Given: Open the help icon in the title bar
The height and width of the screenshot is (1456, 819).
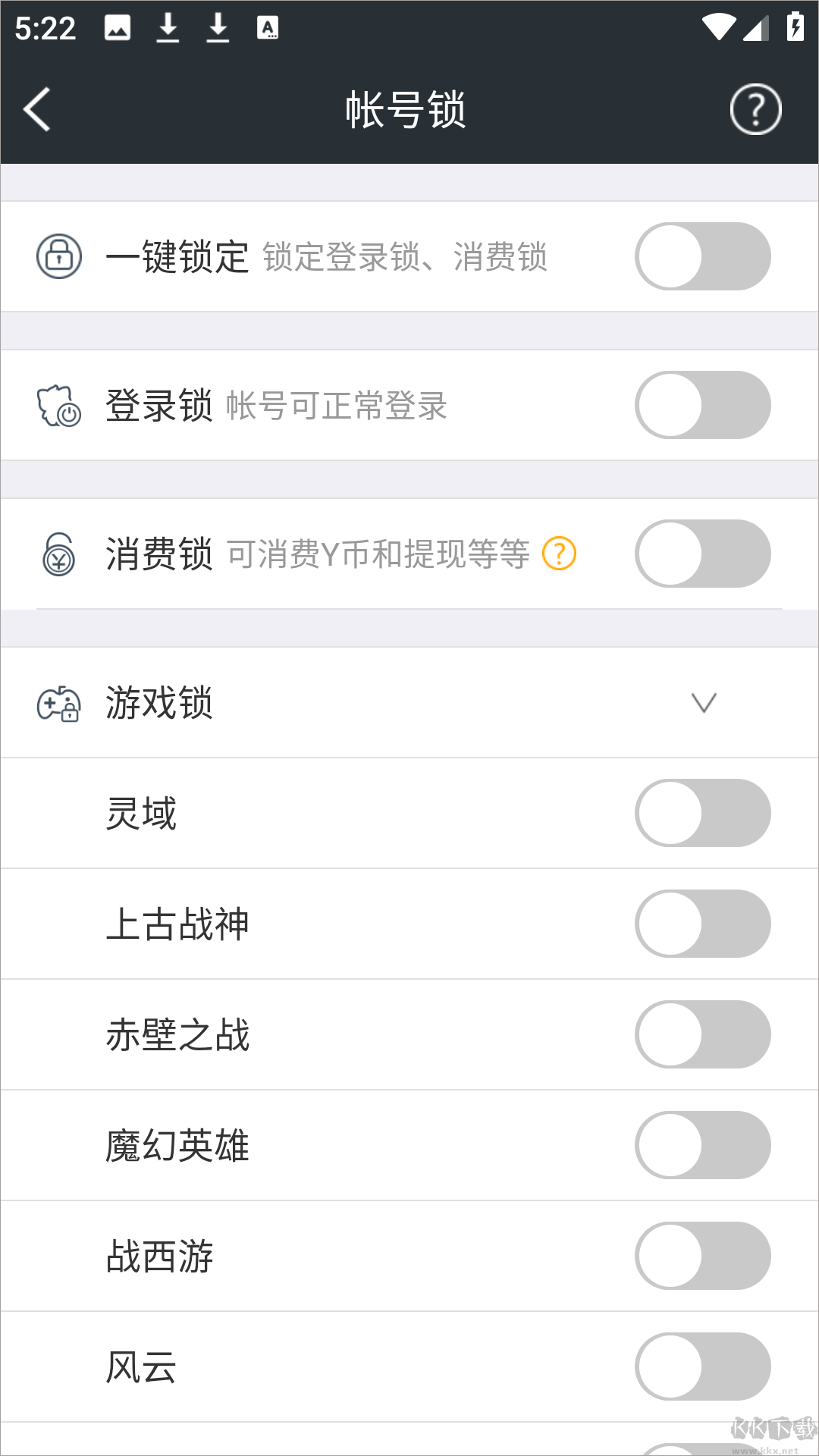Looking at the screenshot, I should 755,109.
